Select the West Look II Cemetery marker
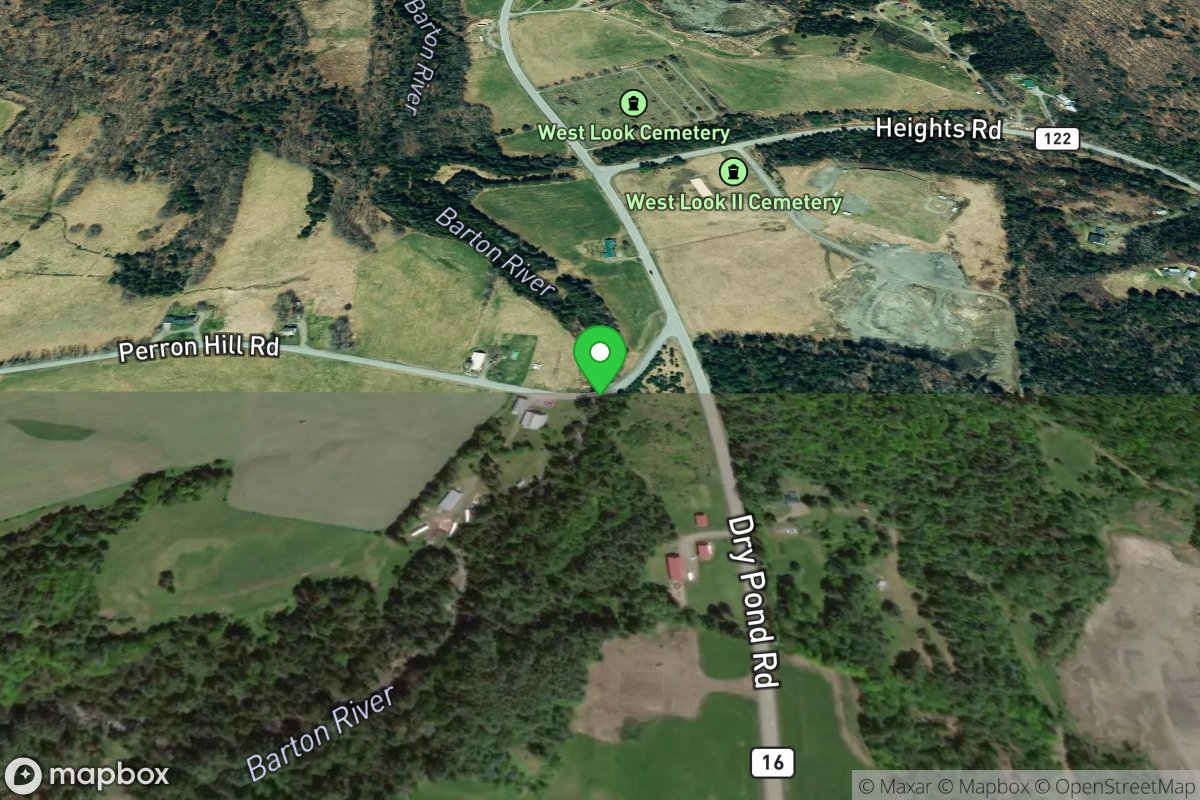 [x=733, y=172]
